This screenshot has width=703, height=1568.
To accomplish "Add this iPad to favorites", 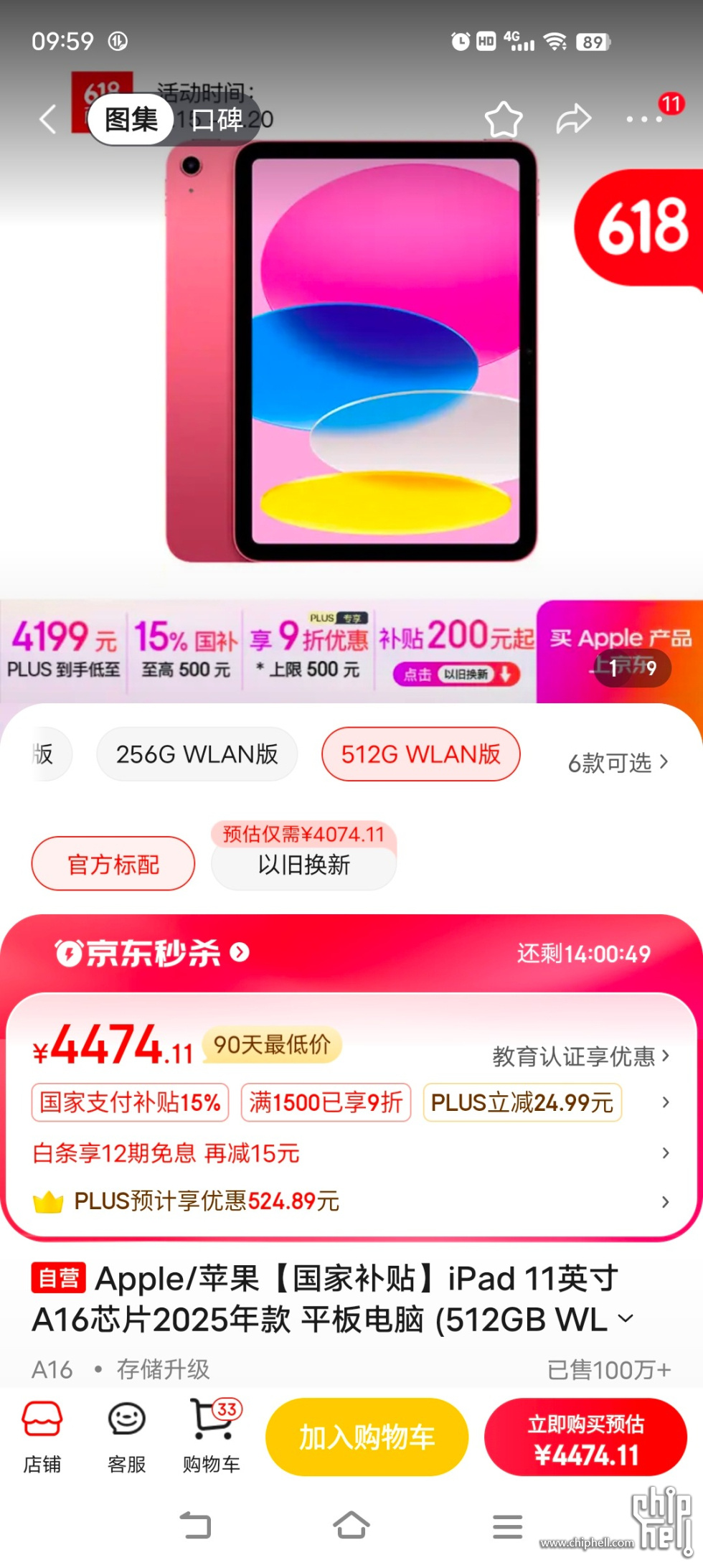I will click(x=503, y=119).
